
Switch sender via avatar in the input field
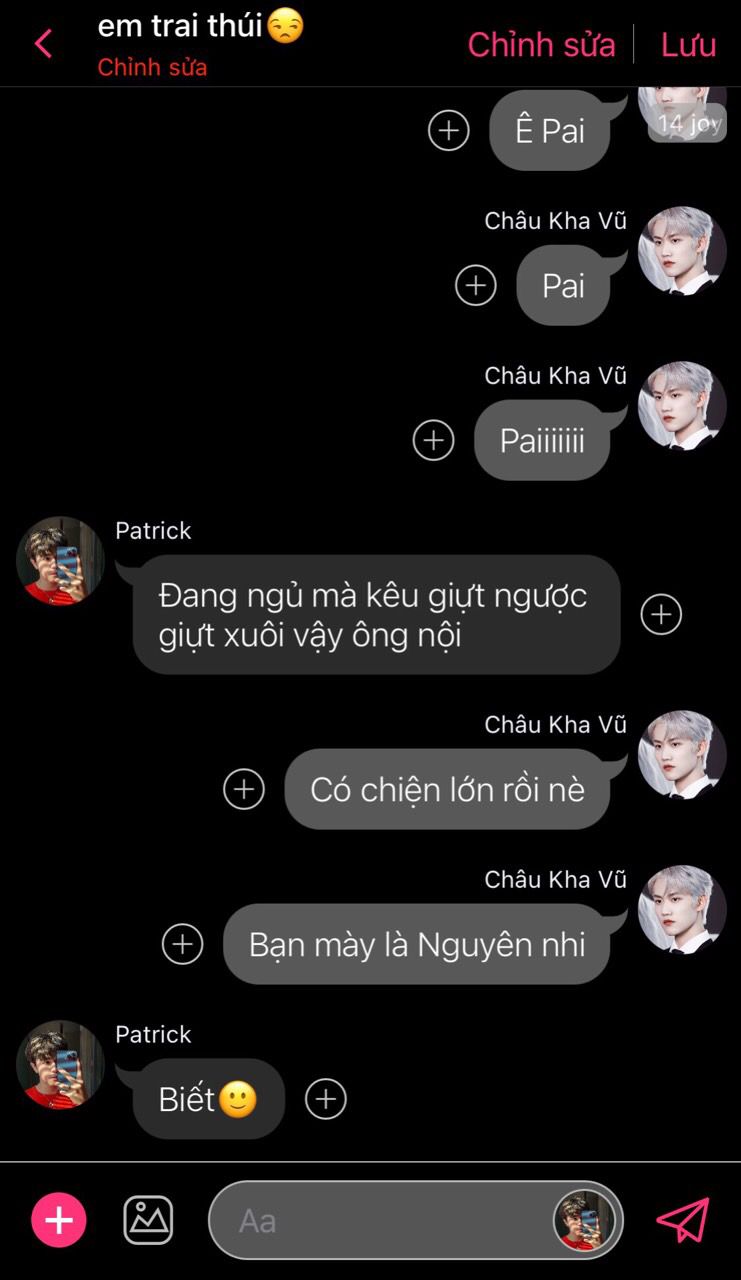[583, 1221]
